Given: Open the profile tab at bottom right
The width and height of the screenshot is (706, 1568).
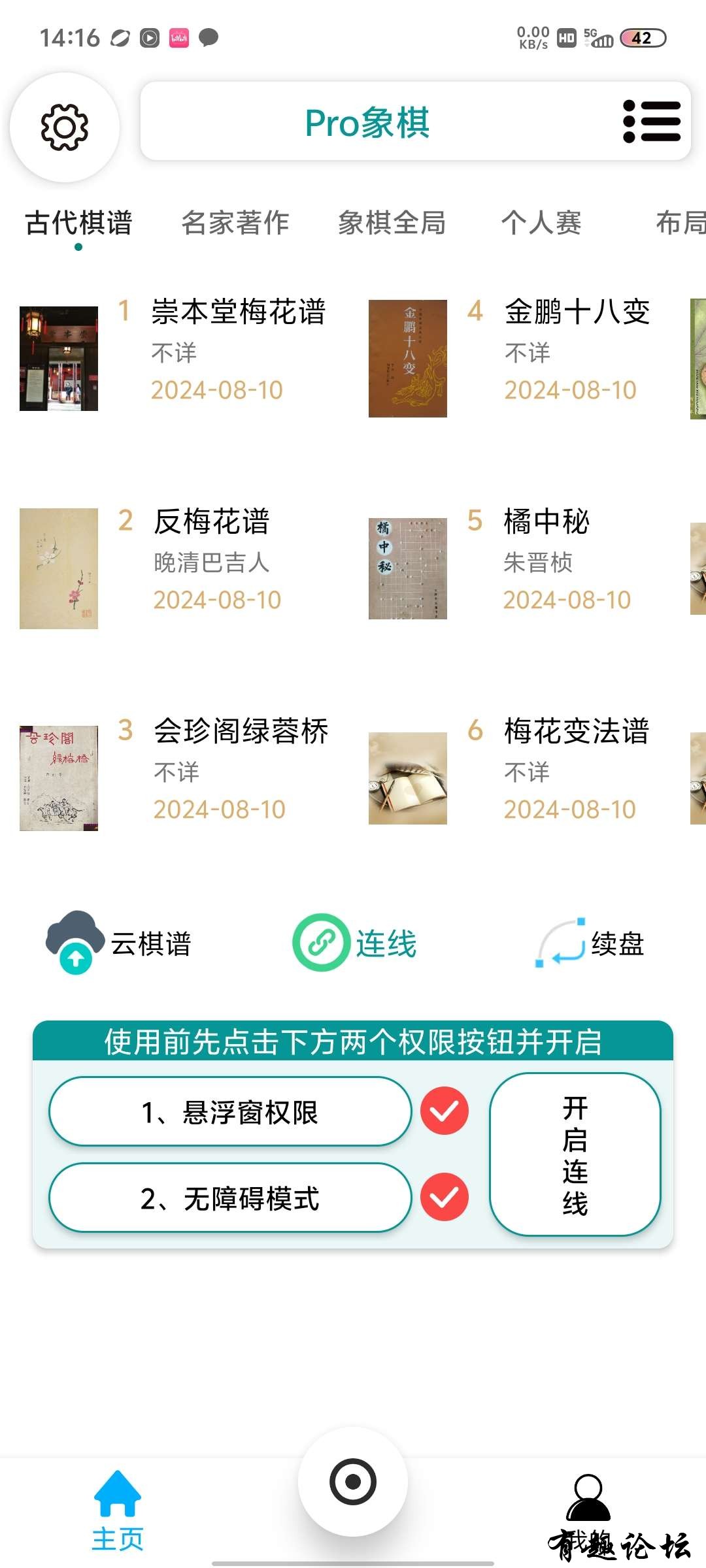Looking at the screenshot, I should (x=588, y=1503).
